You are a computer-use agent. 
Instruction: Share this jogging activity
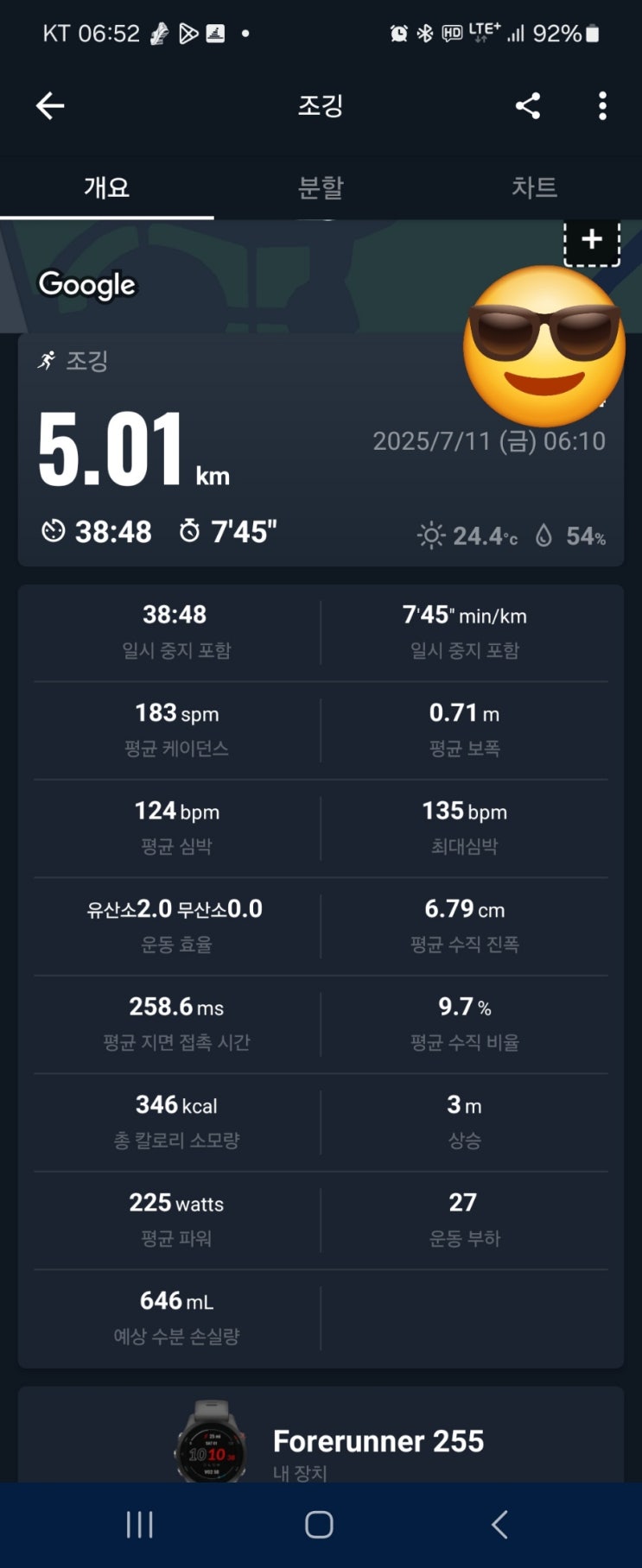tap(528, 106)
